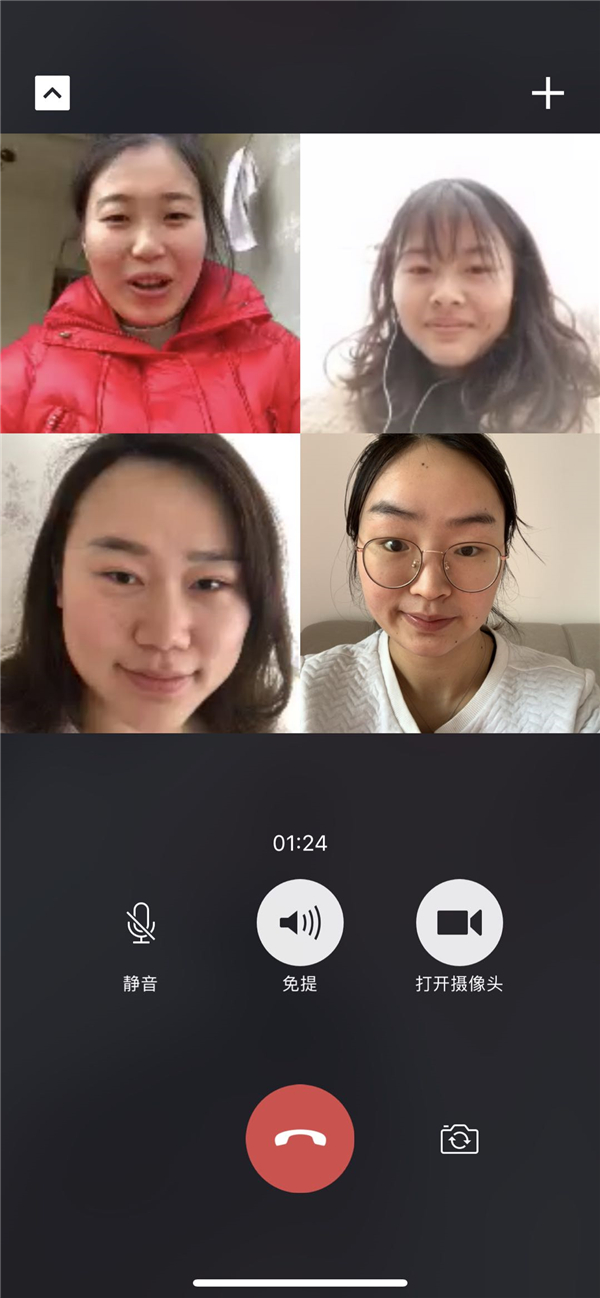
Task: Enlarge the participant in the red jacket
Action: (150, 283)
